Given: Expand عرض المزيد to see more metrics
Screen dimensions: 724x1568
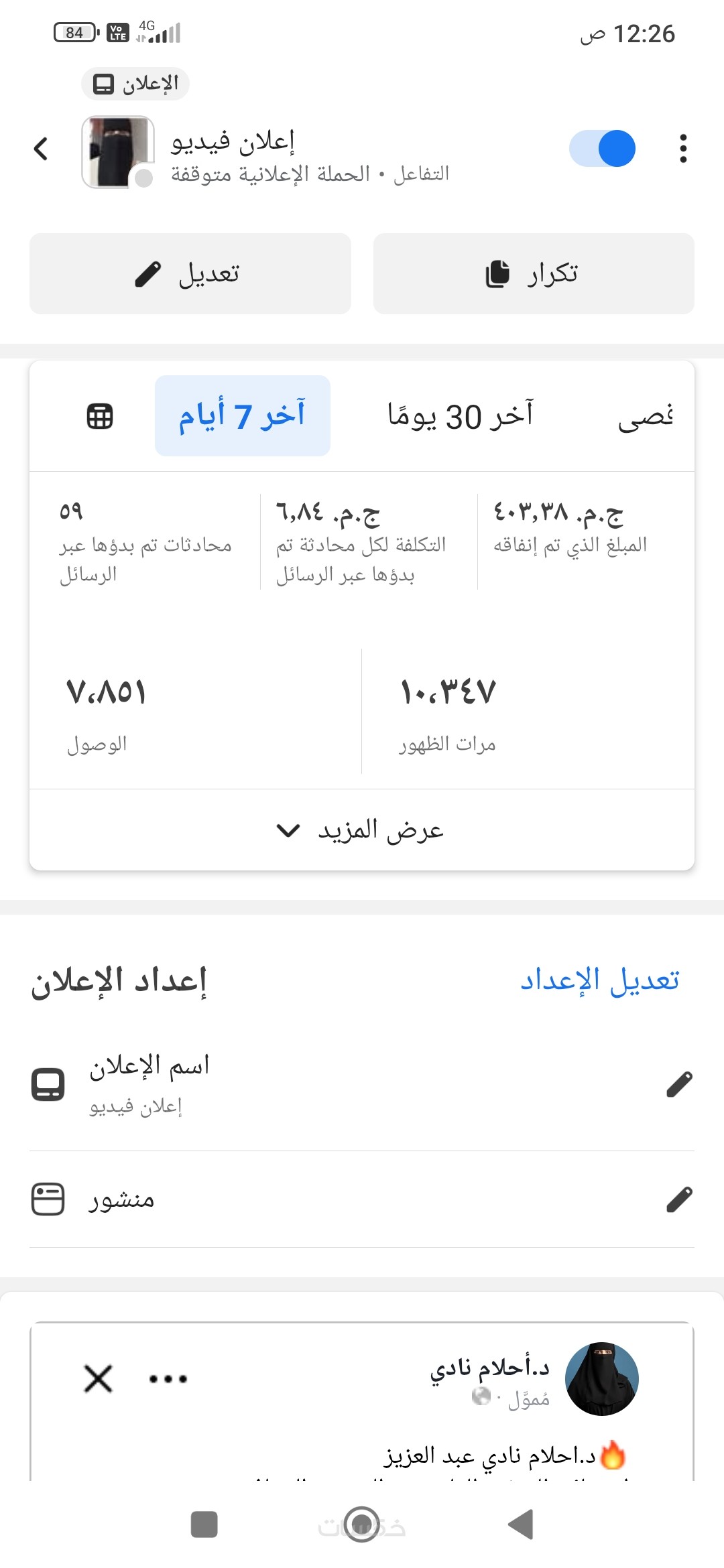Looking at the screenshot, I should pyautogui.click(x=361, y=830).
